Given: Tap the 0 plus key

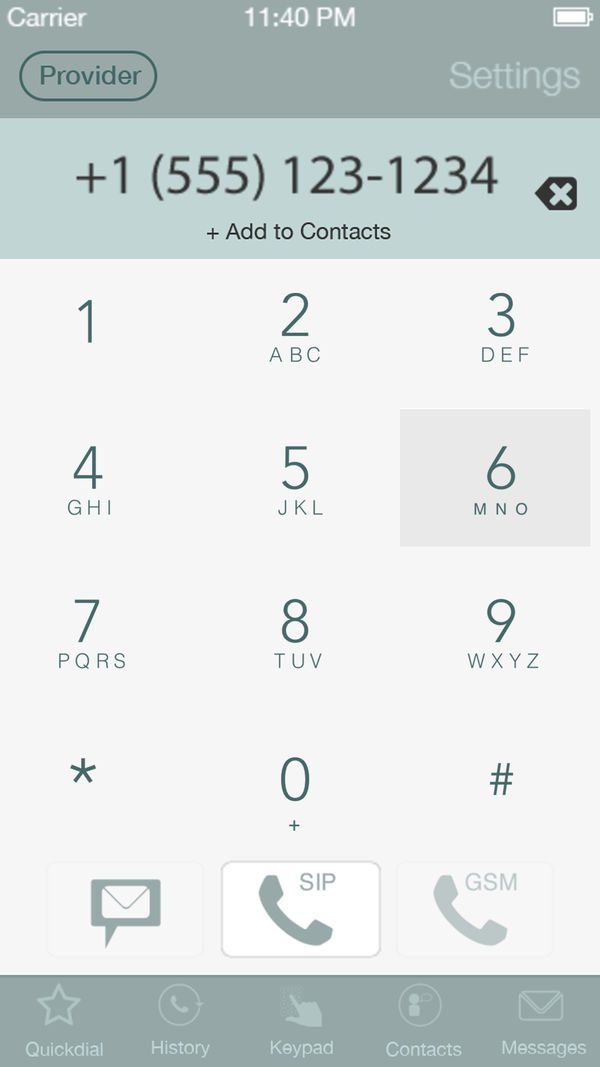Looking at the screenshot, I should (x=295, y=793).
